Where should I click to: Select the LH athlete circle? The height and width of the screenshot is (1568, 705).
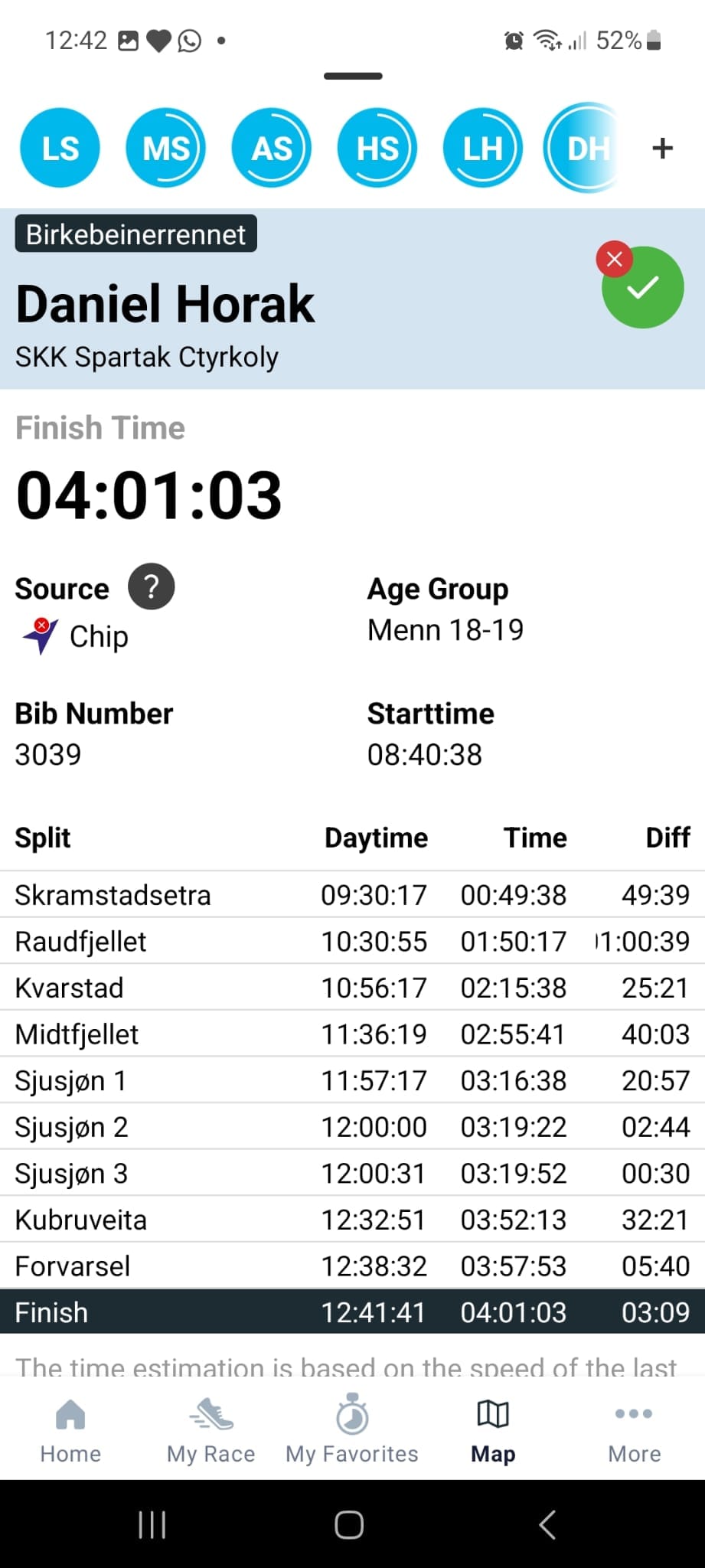(482, 148)
